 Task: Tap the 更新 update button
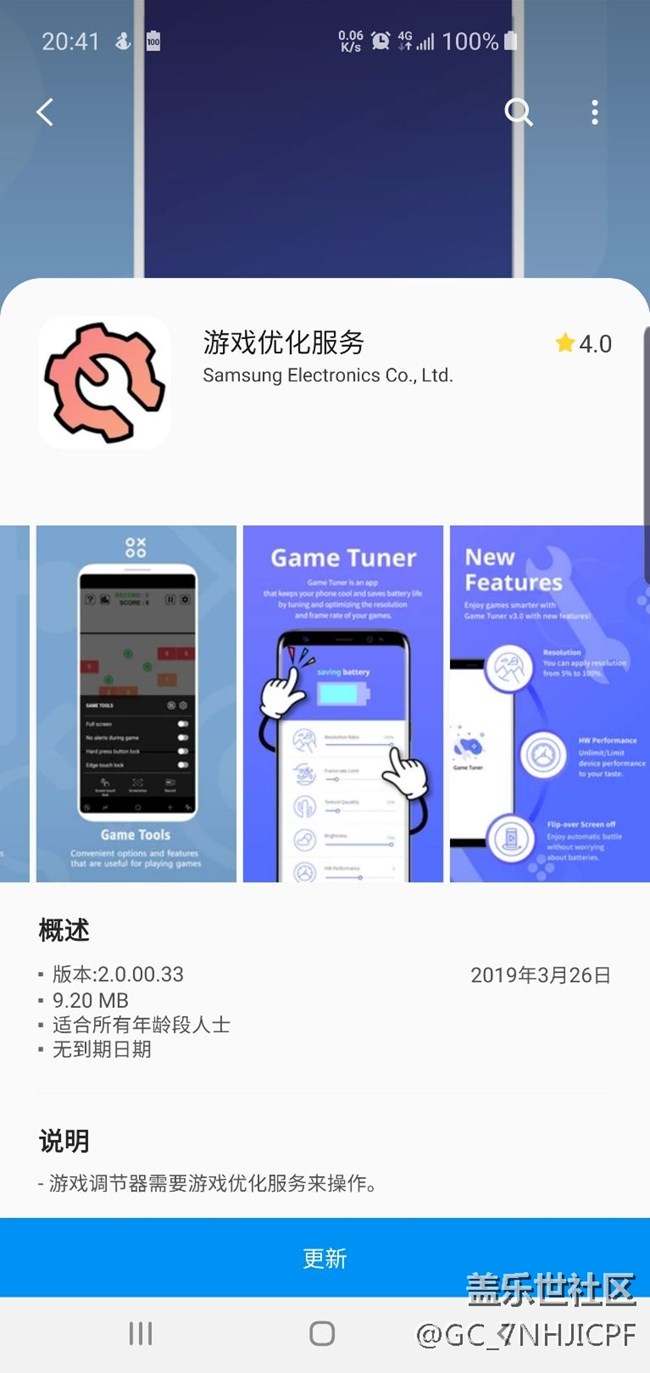pos(325,1257)
